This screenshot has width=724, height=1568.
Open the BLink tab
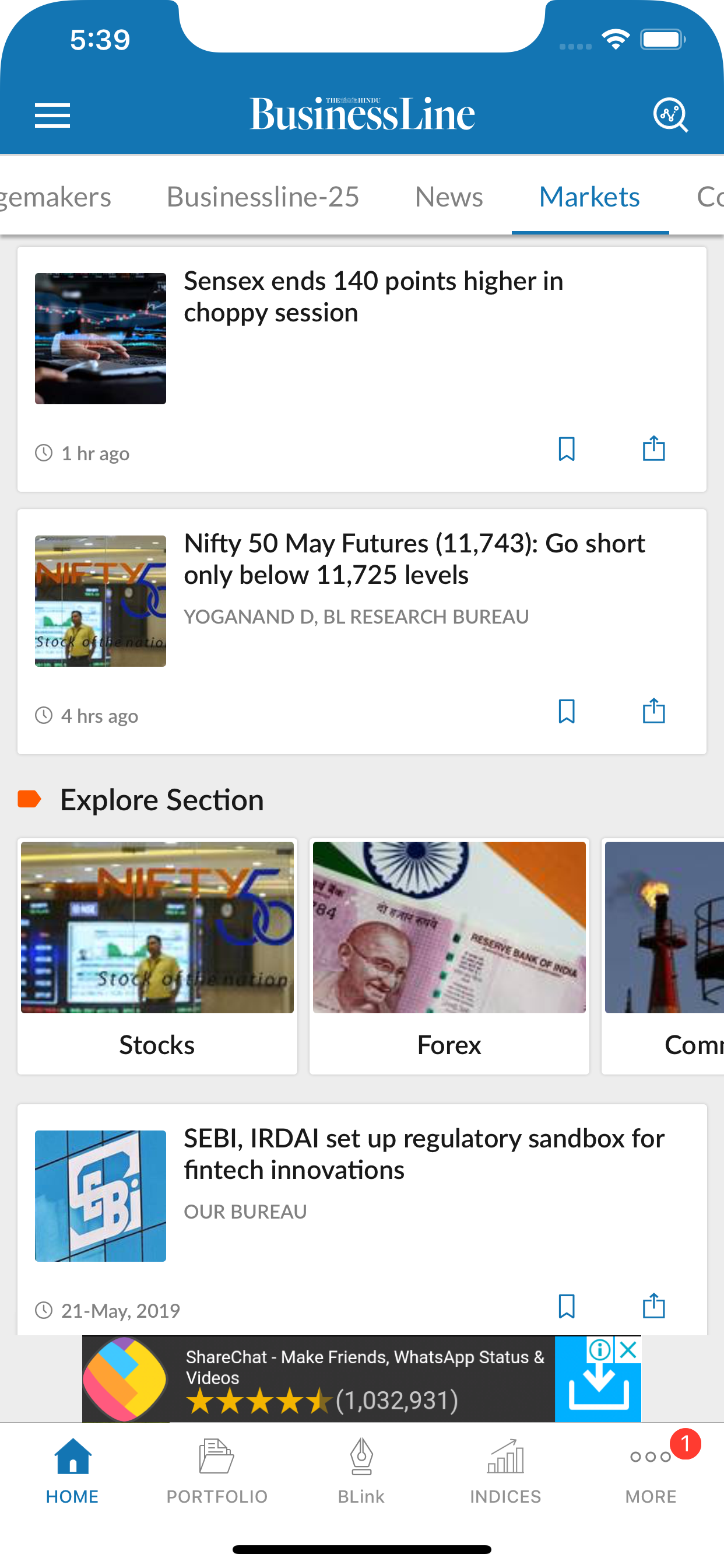(x=361, y=1469)
